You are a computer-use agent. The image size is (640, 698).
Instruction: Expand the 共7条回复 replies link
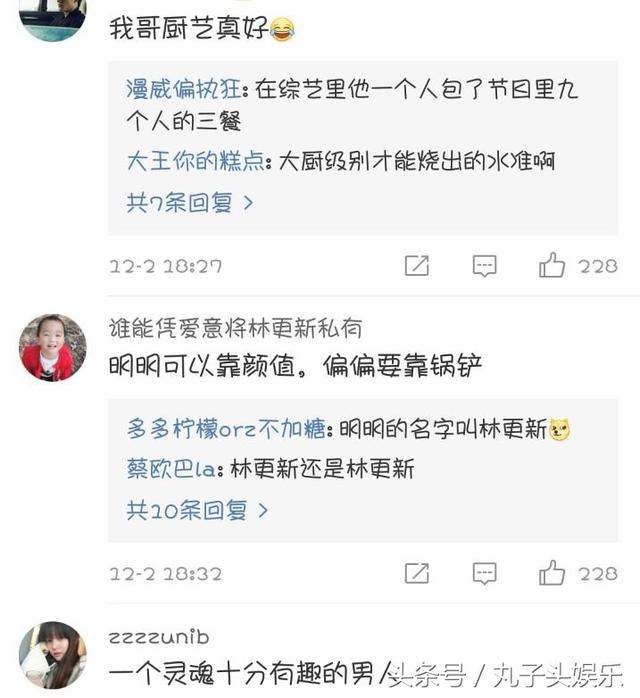(190, 203)
